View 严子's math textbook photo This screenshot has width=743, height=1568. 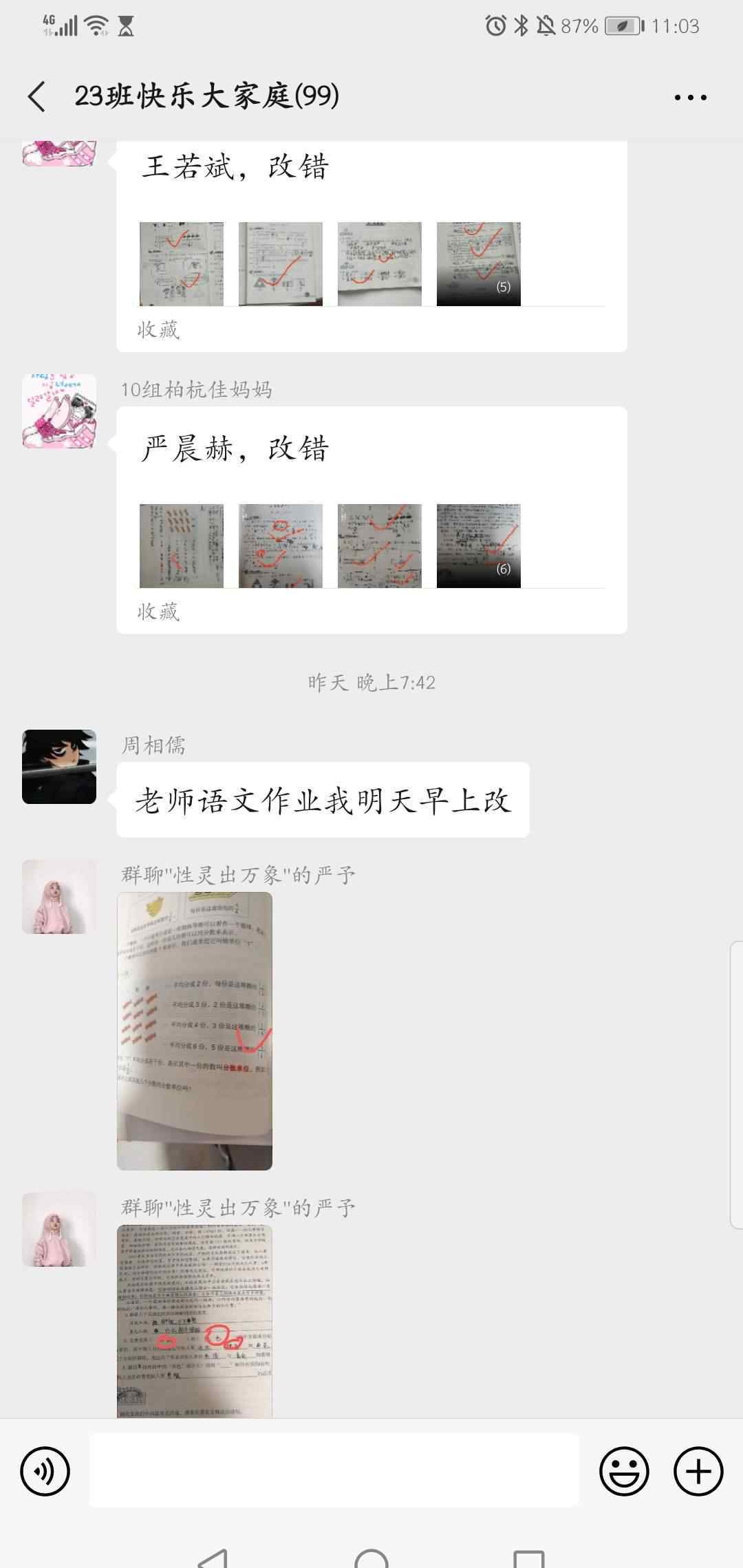[x=195, y=1030]
